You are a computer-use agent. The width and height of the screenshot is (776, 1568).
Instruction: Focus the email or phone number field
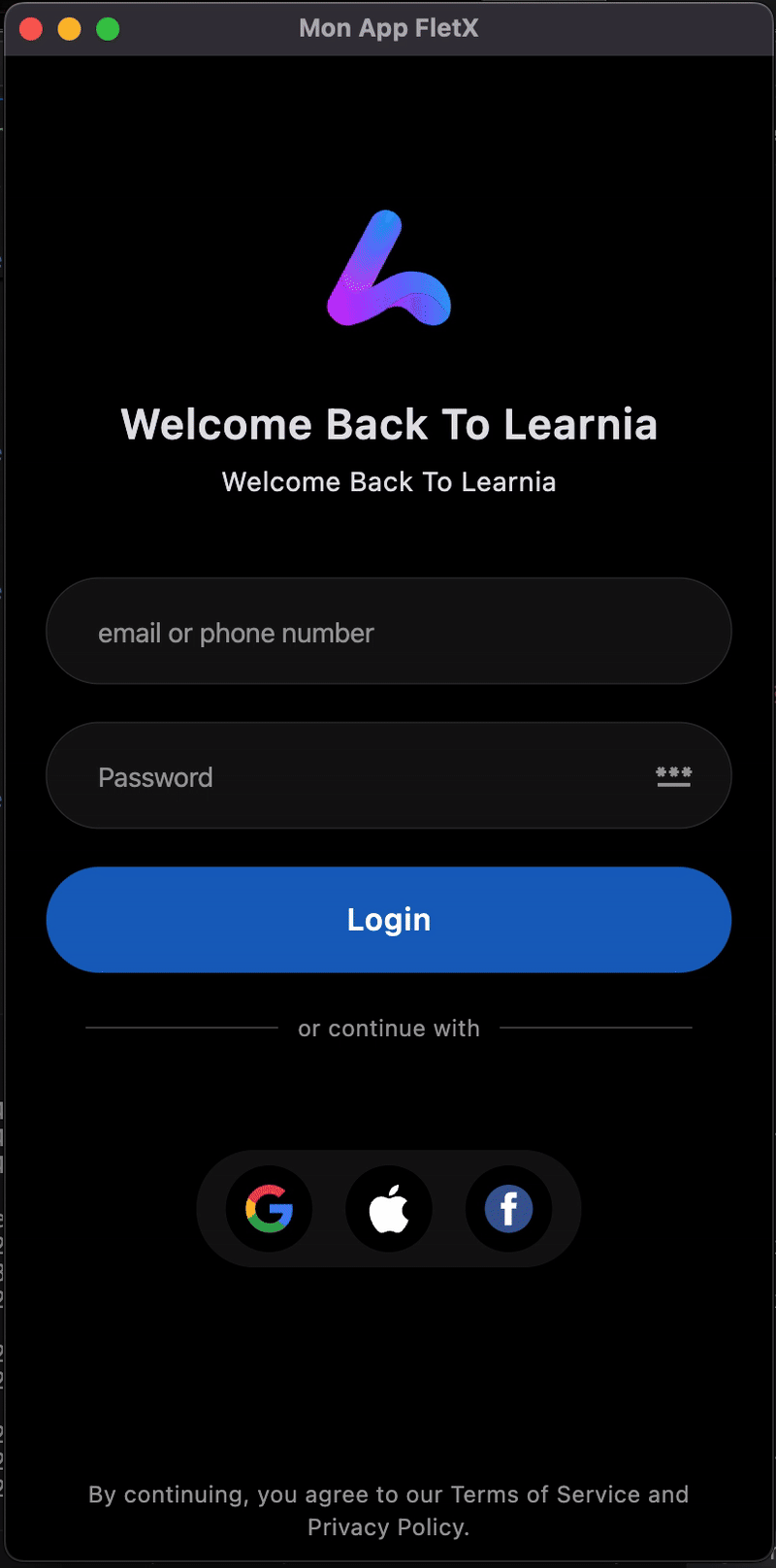[388, 632]
